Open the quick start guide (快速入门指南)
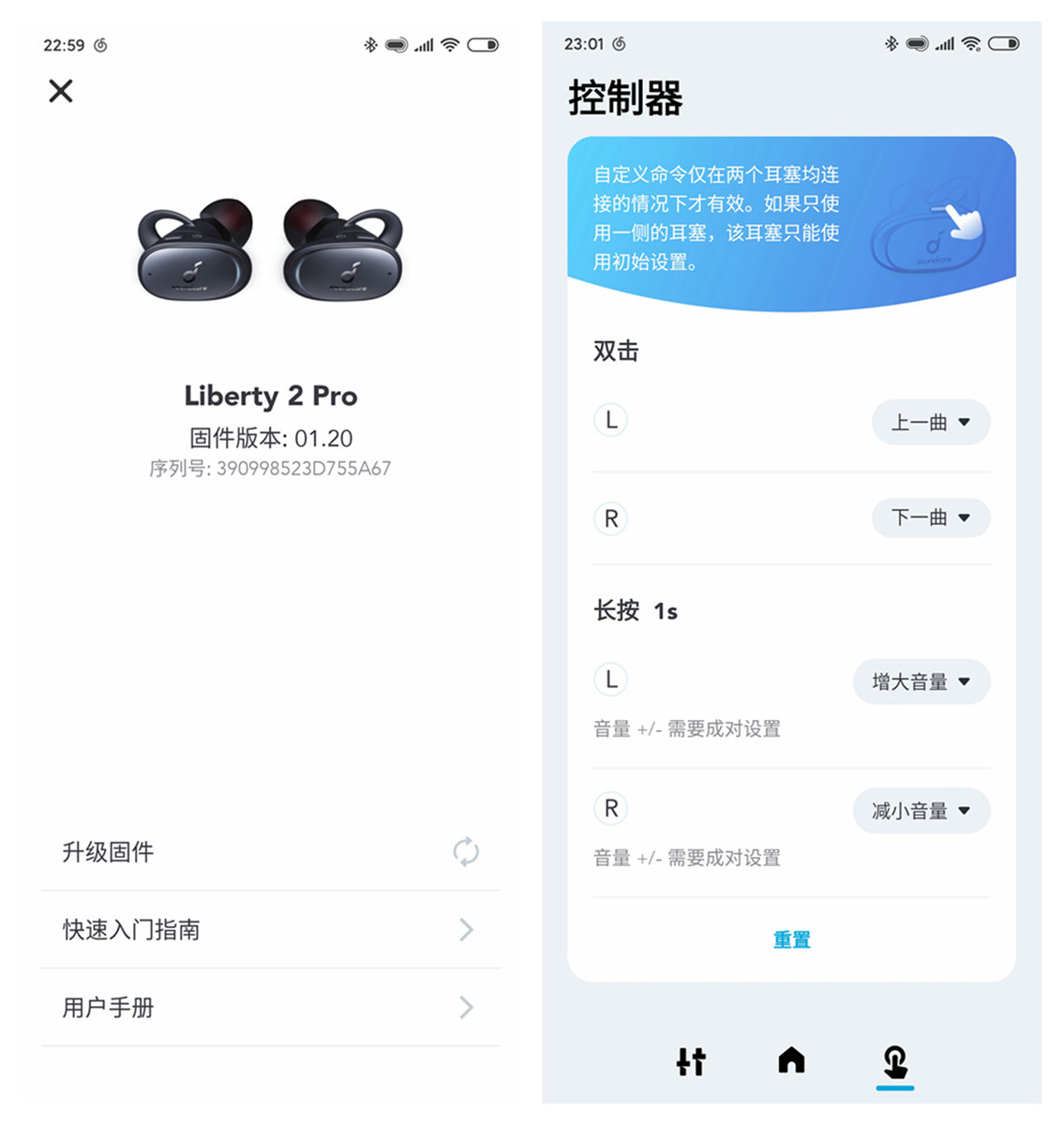Viewport: 1064px width, 1125px height. tap(270, 930)
